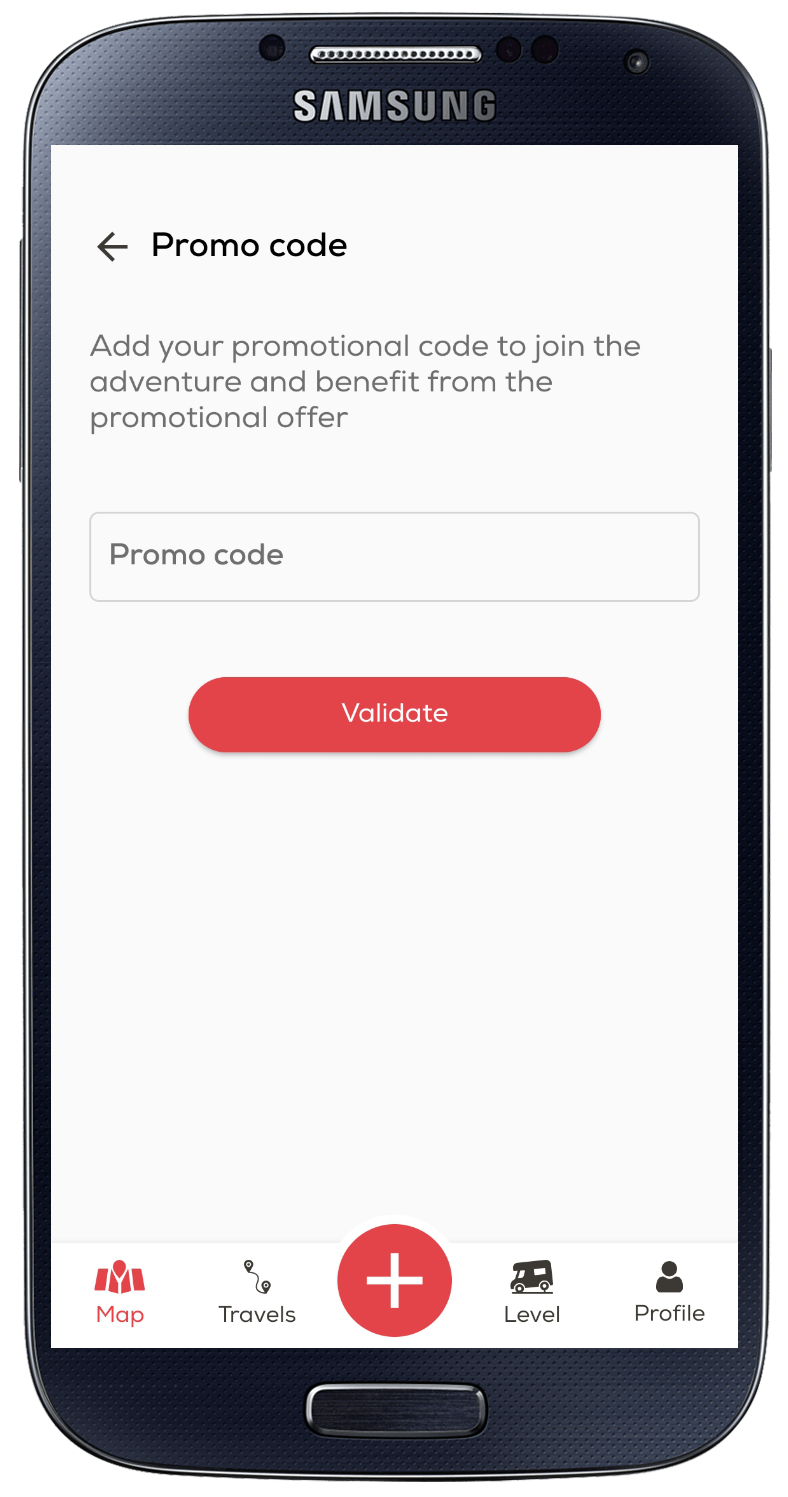The width and height of the screenshot is (788, 1497).
Task: Go to the Level tab
Action: 531,1294
